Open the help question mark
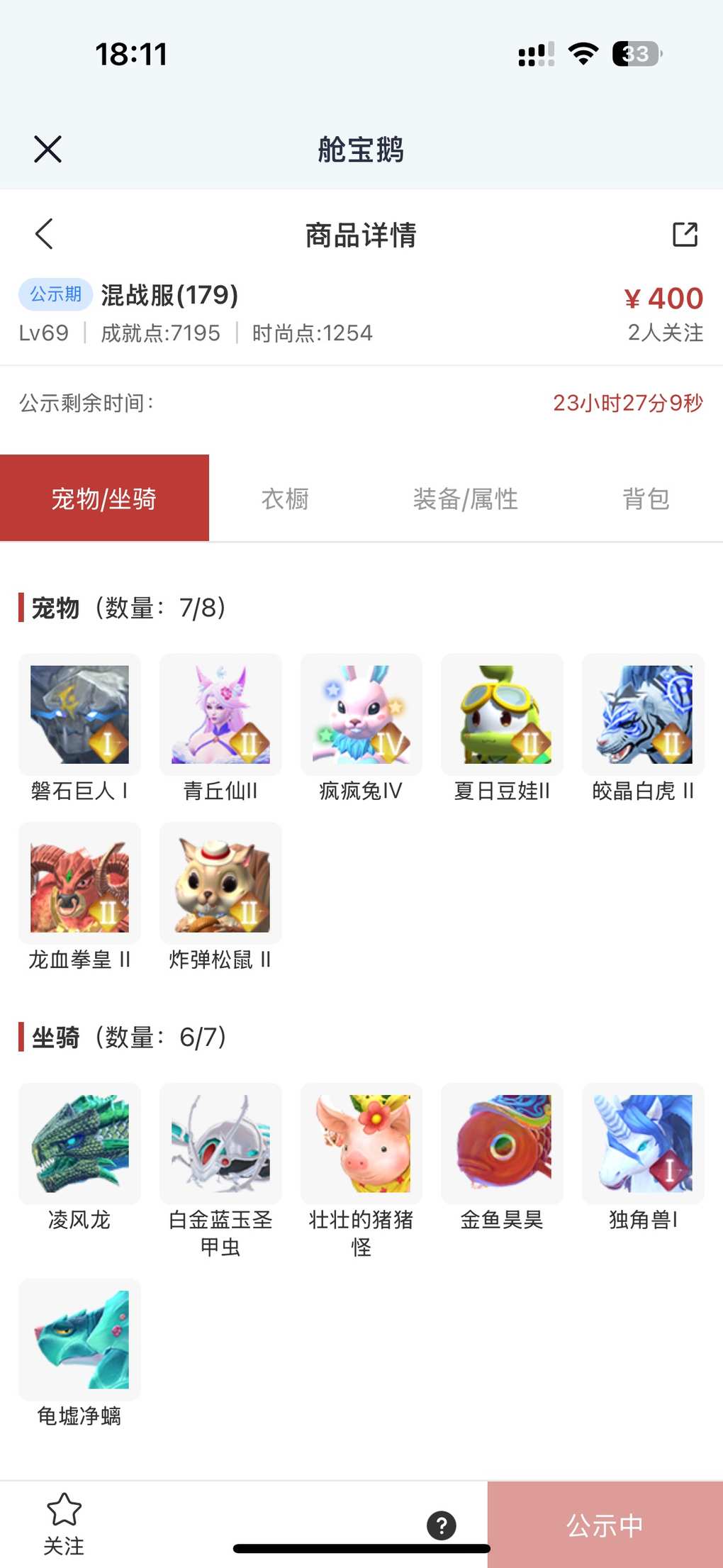Viewport: 723px width, 1568px height. 441,1525
